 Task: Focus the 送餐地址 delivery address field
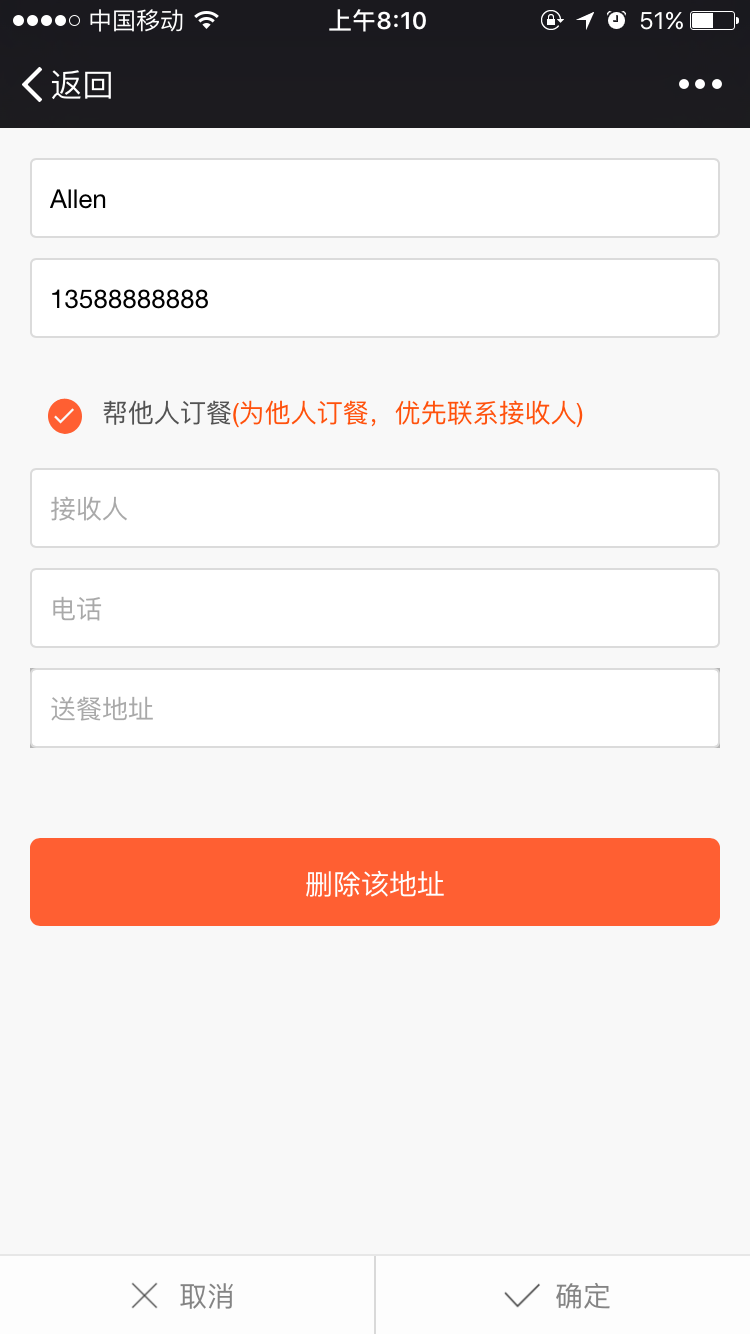tap(375, 709)
